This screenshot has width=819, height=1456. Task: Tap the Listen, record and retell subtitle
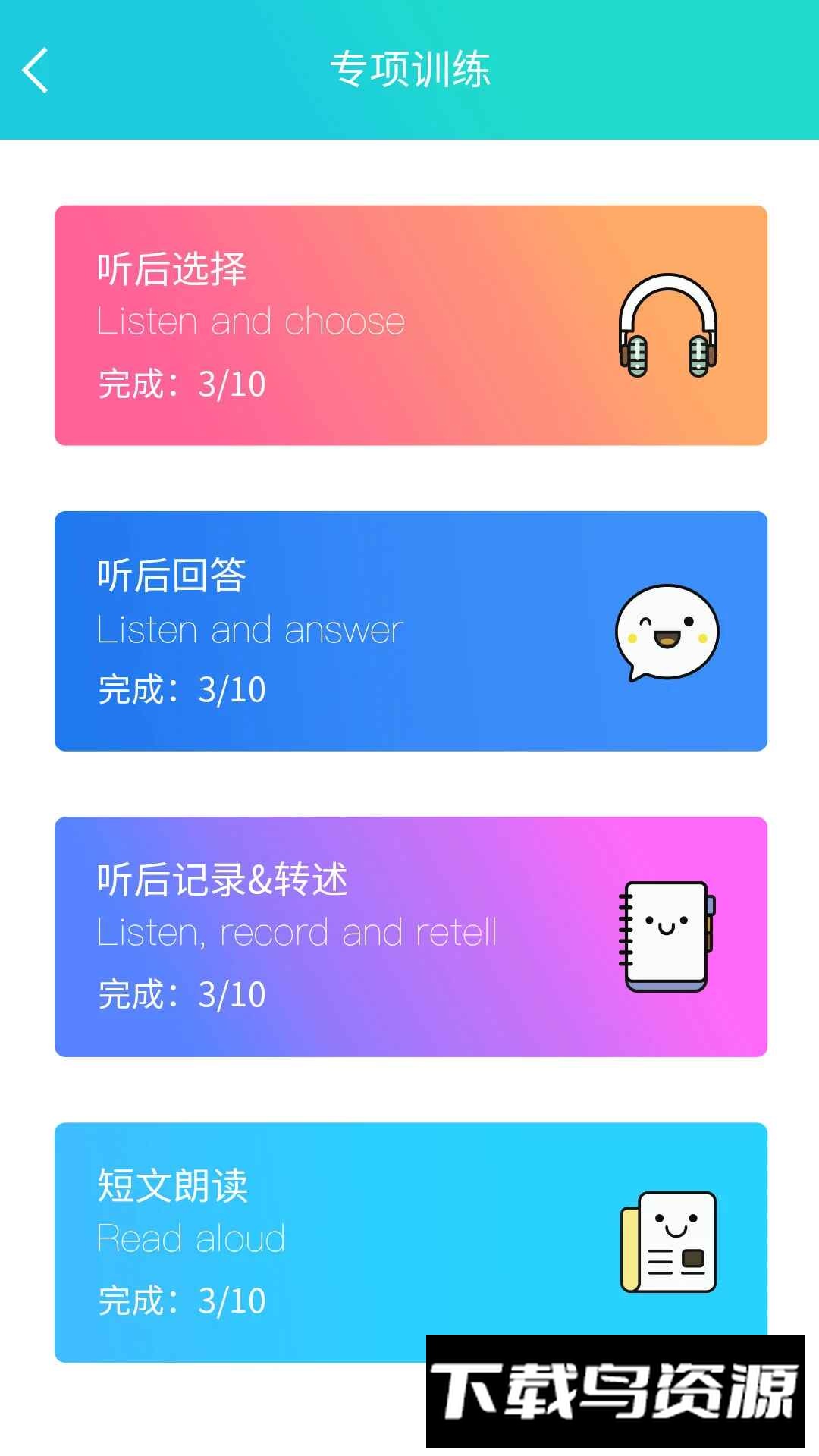click(x=298, y=931)
